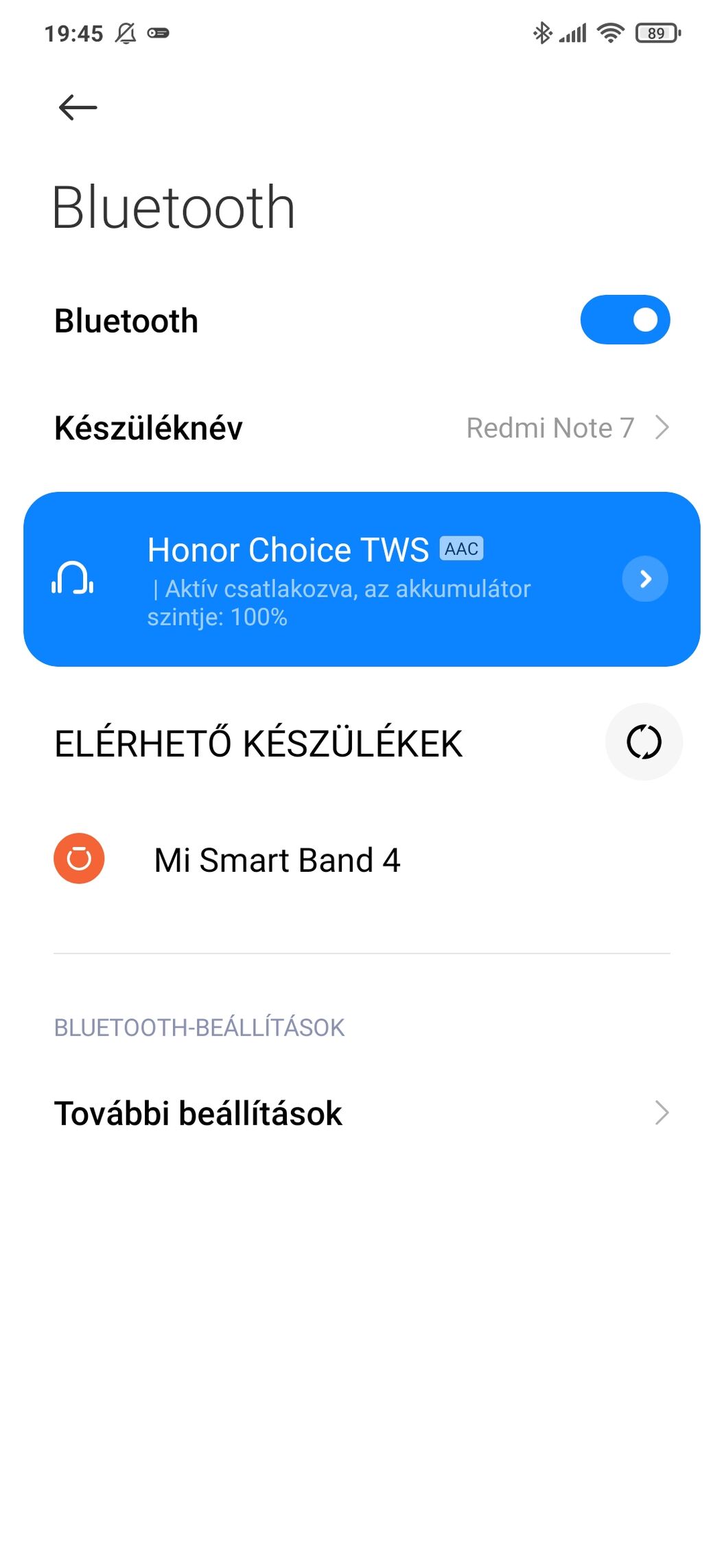Viewport: 724px width, 1568px height.
Task: Open További beállítások
Action: pyautogui.click(x=362, y=1113)
